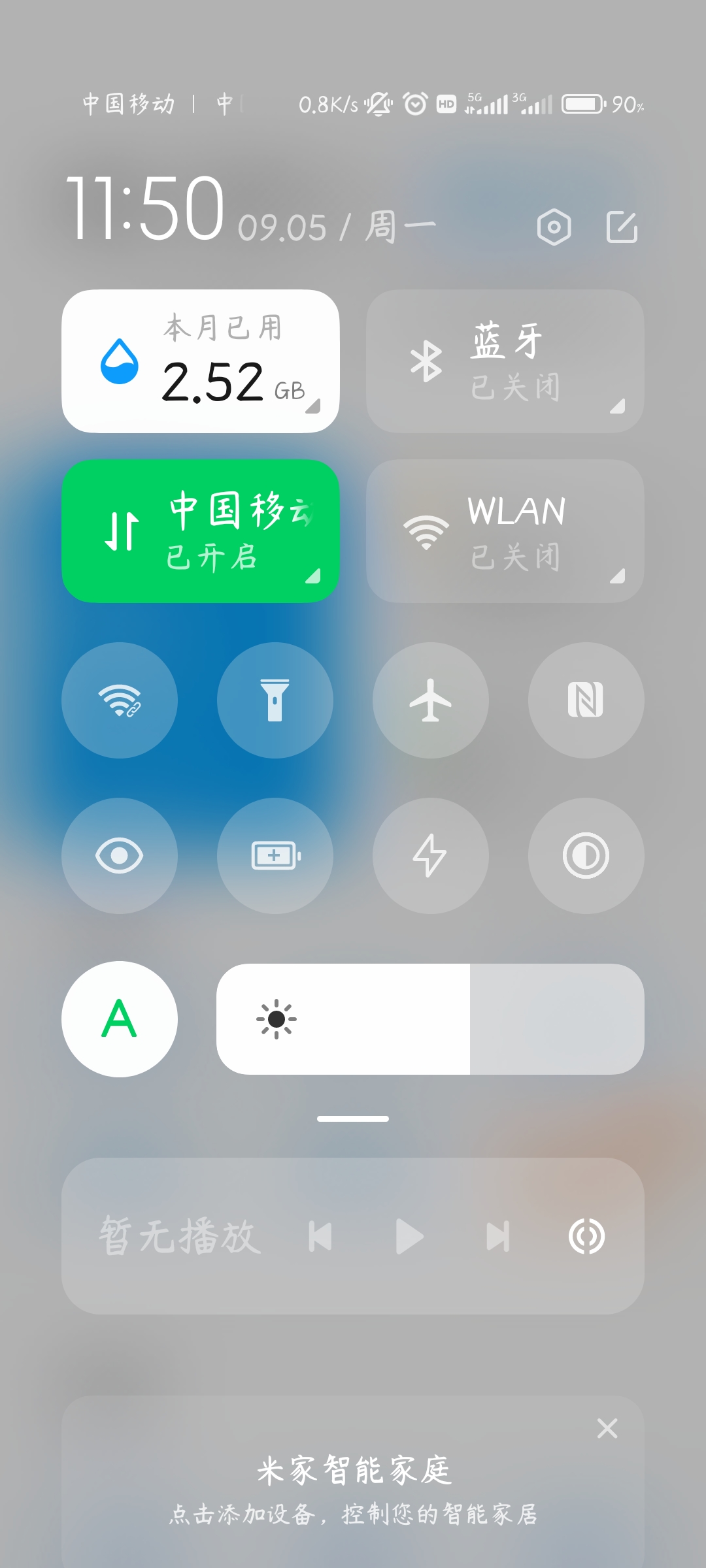Set brightness on the slider
Image resolution: width=706 pixels, height=1568 pixels.
point(430,1019)
